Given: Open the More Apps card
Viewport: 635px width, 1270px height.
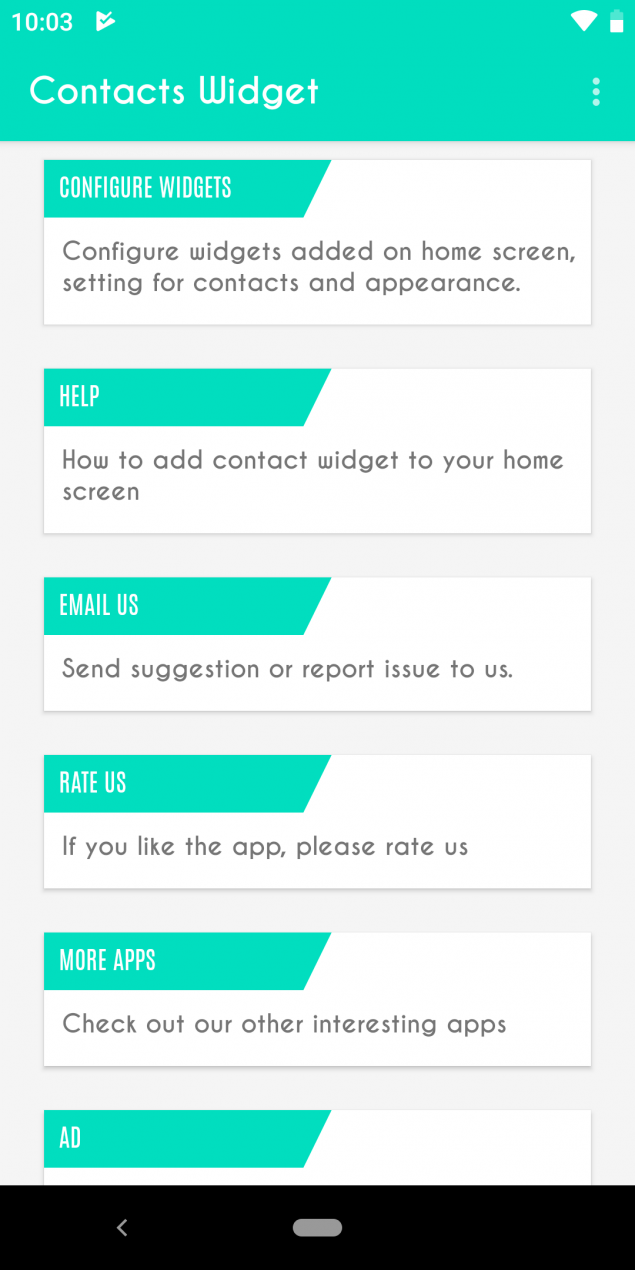Looking at the screenshot, I should (317, 999).
